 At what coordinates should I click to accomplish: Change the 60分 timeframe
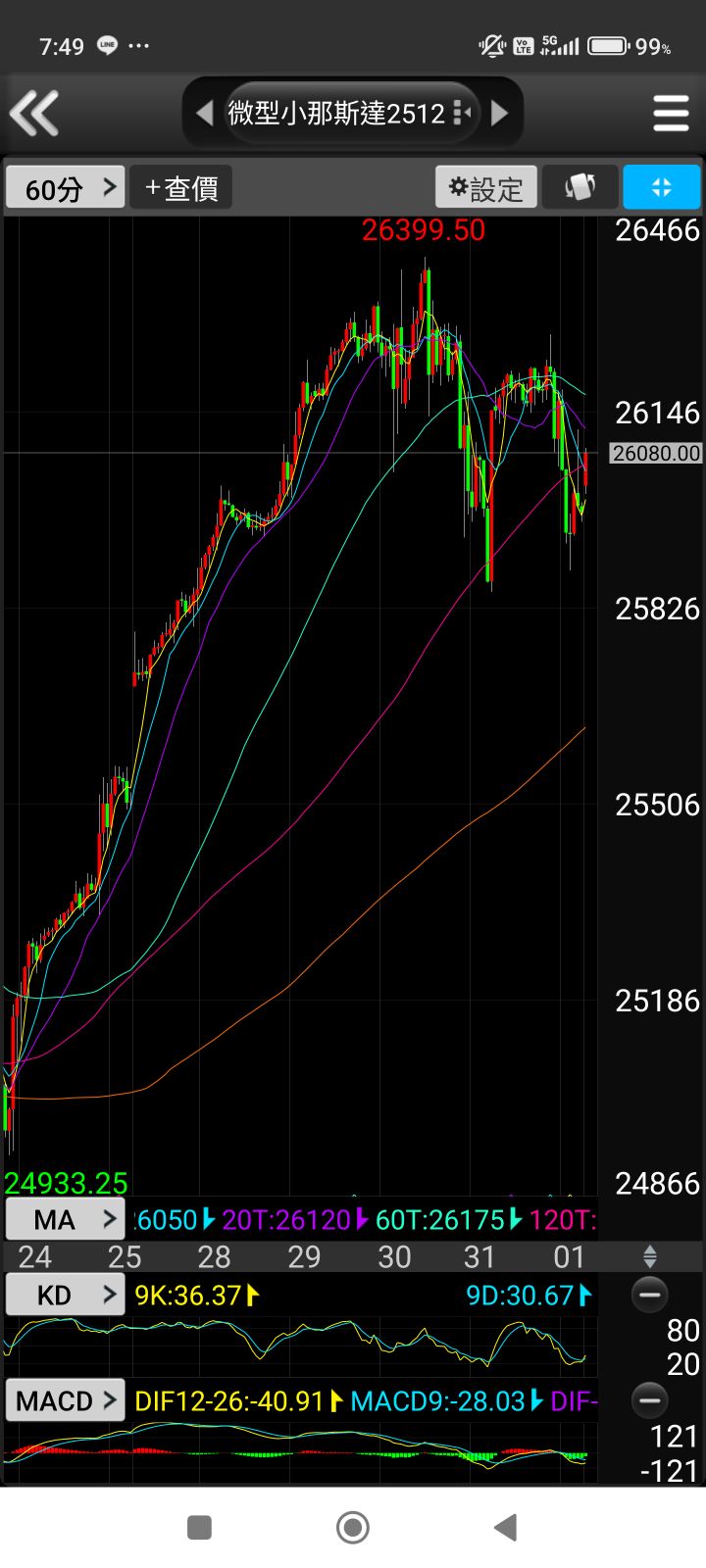coord(65,187)
